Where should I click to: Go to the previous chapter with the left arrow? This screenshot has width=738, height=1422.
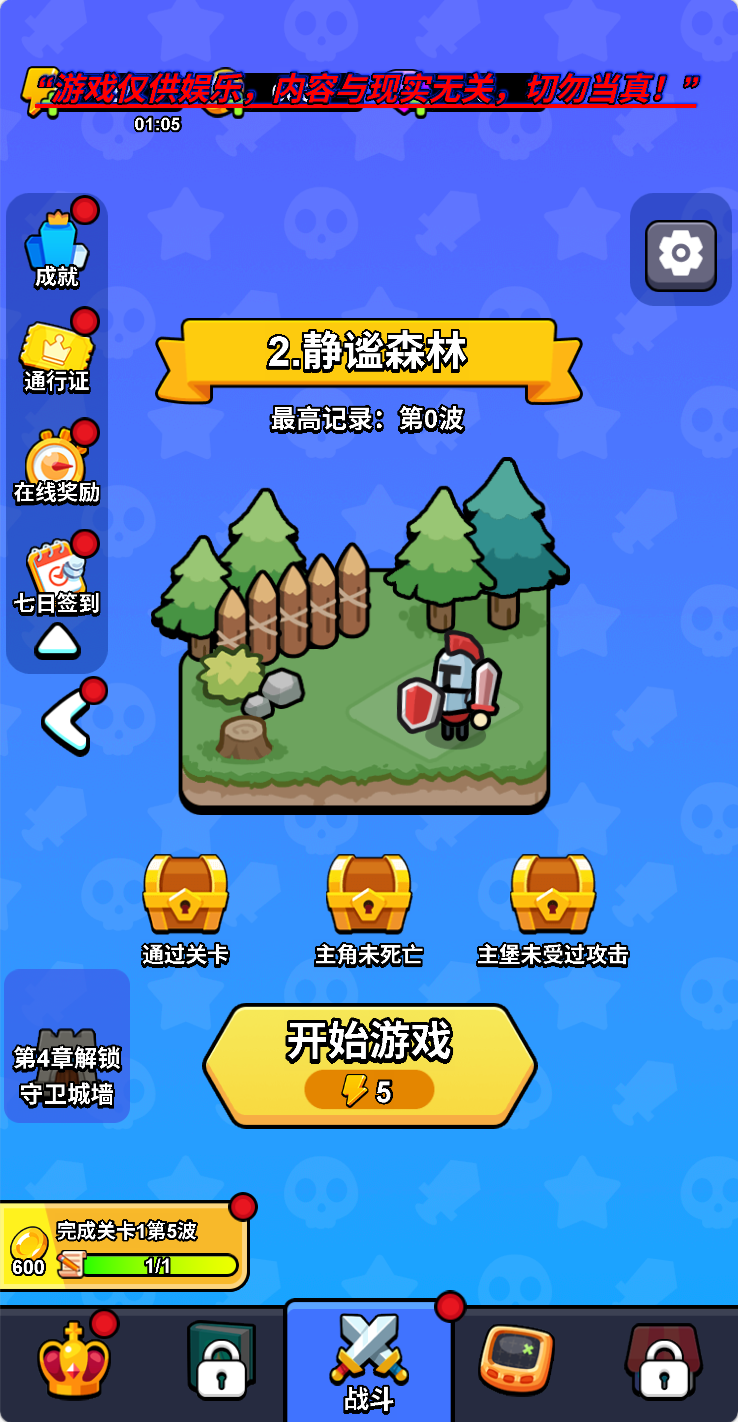pyautogui.click(x=67, y=721)
